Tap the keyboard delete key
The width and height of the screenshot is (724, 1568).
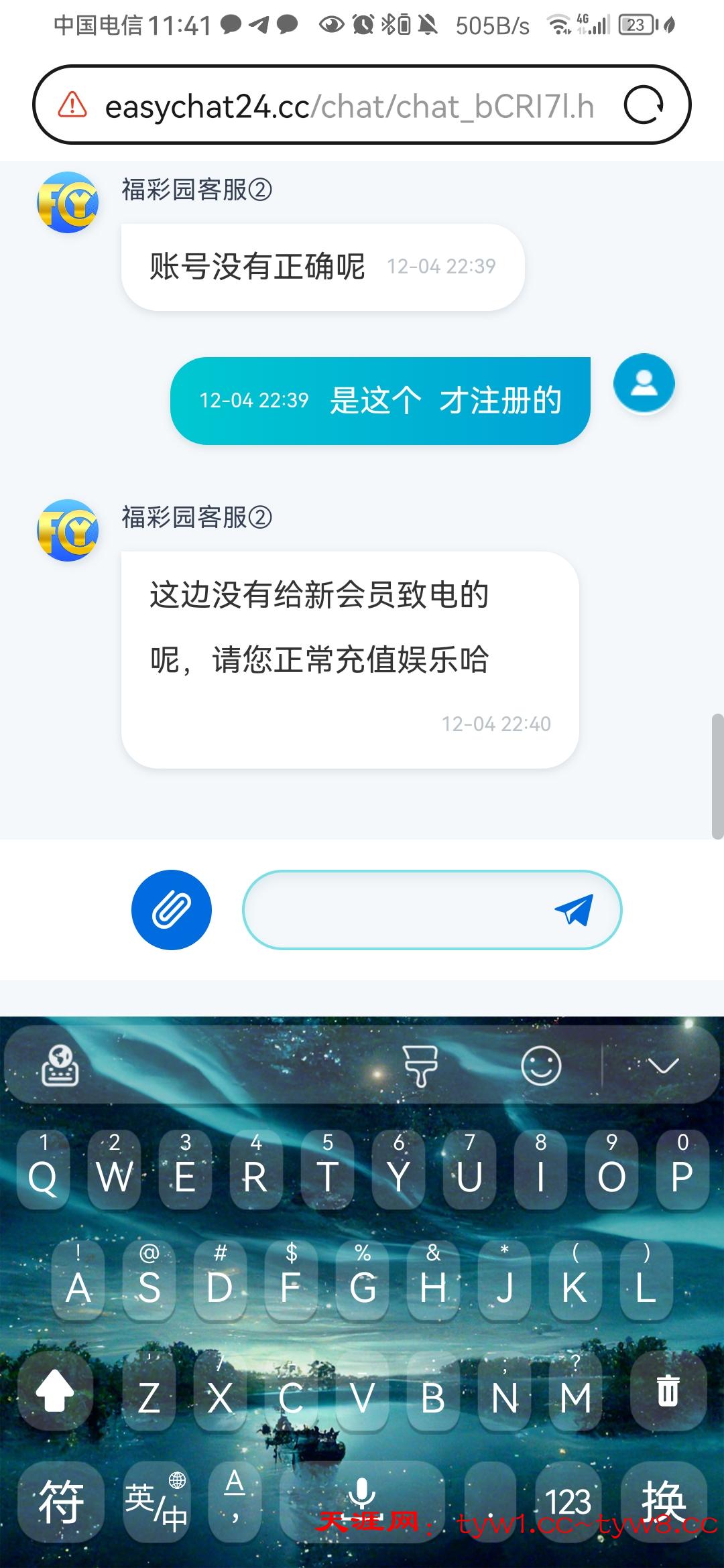click(x=668, y=1390)
